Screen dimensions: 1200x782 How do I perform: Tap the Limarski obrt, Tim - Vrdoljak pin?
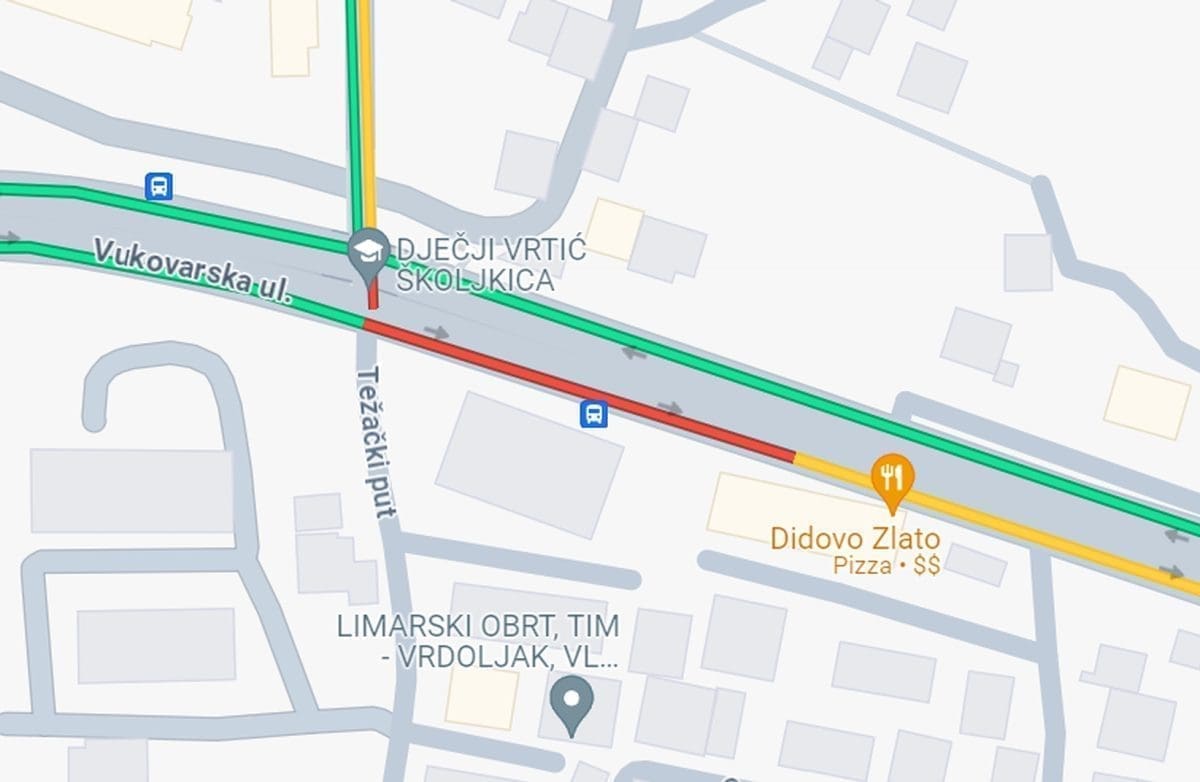571,703
